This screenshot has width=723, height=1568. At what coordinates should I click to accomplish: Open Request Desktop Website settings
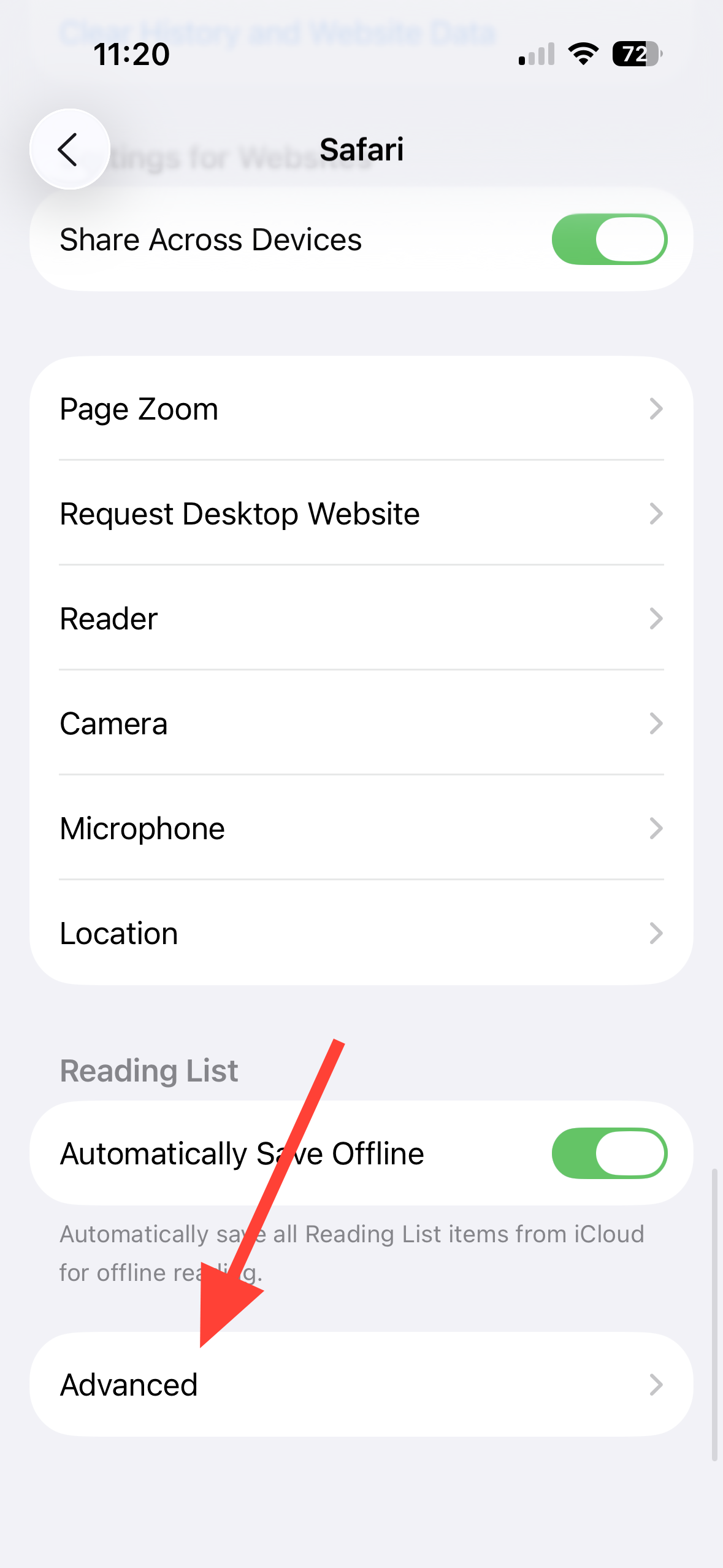coord(361,513)
